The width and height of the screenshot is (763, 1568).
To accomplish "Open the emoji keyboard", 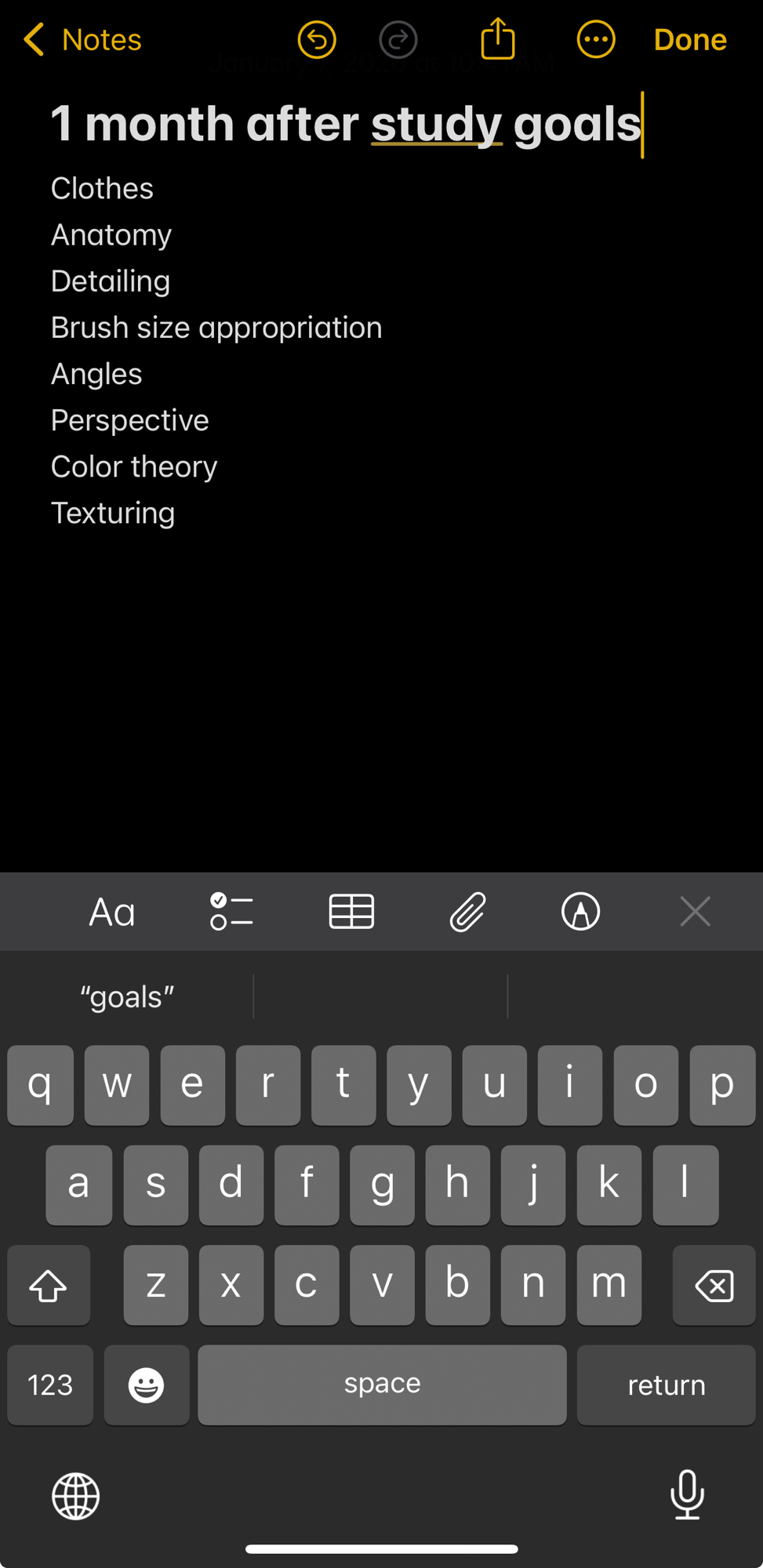I will (x=147, y=1385).
